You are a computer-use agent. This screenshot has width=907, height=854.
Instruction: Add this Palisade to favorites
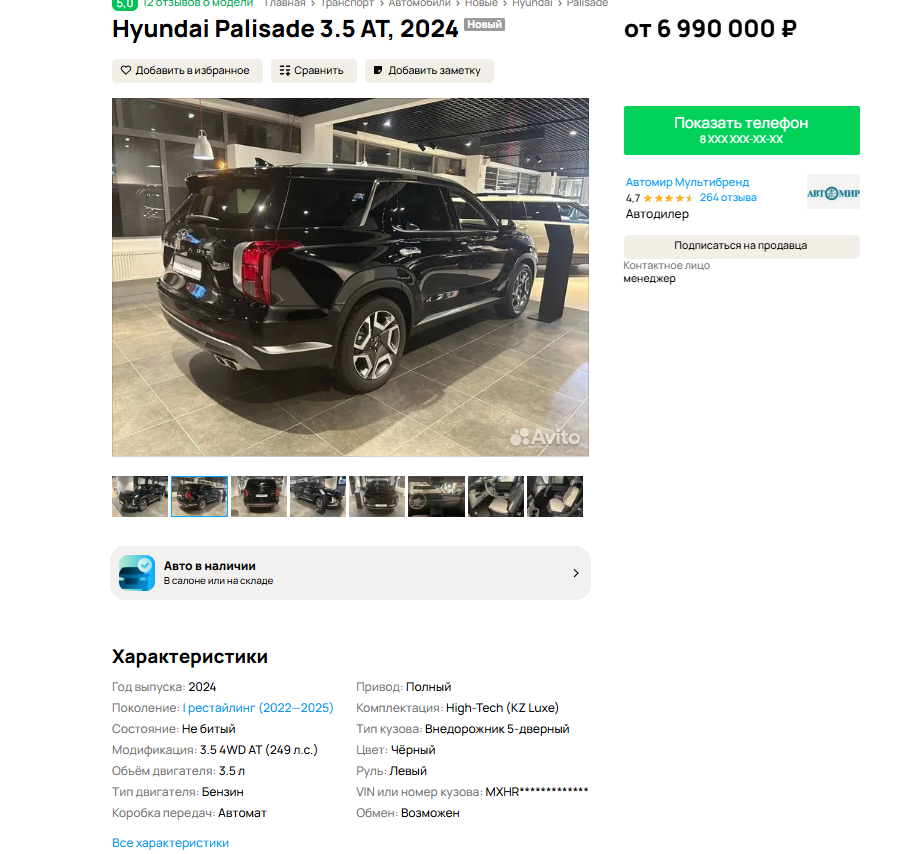point(186,71)
